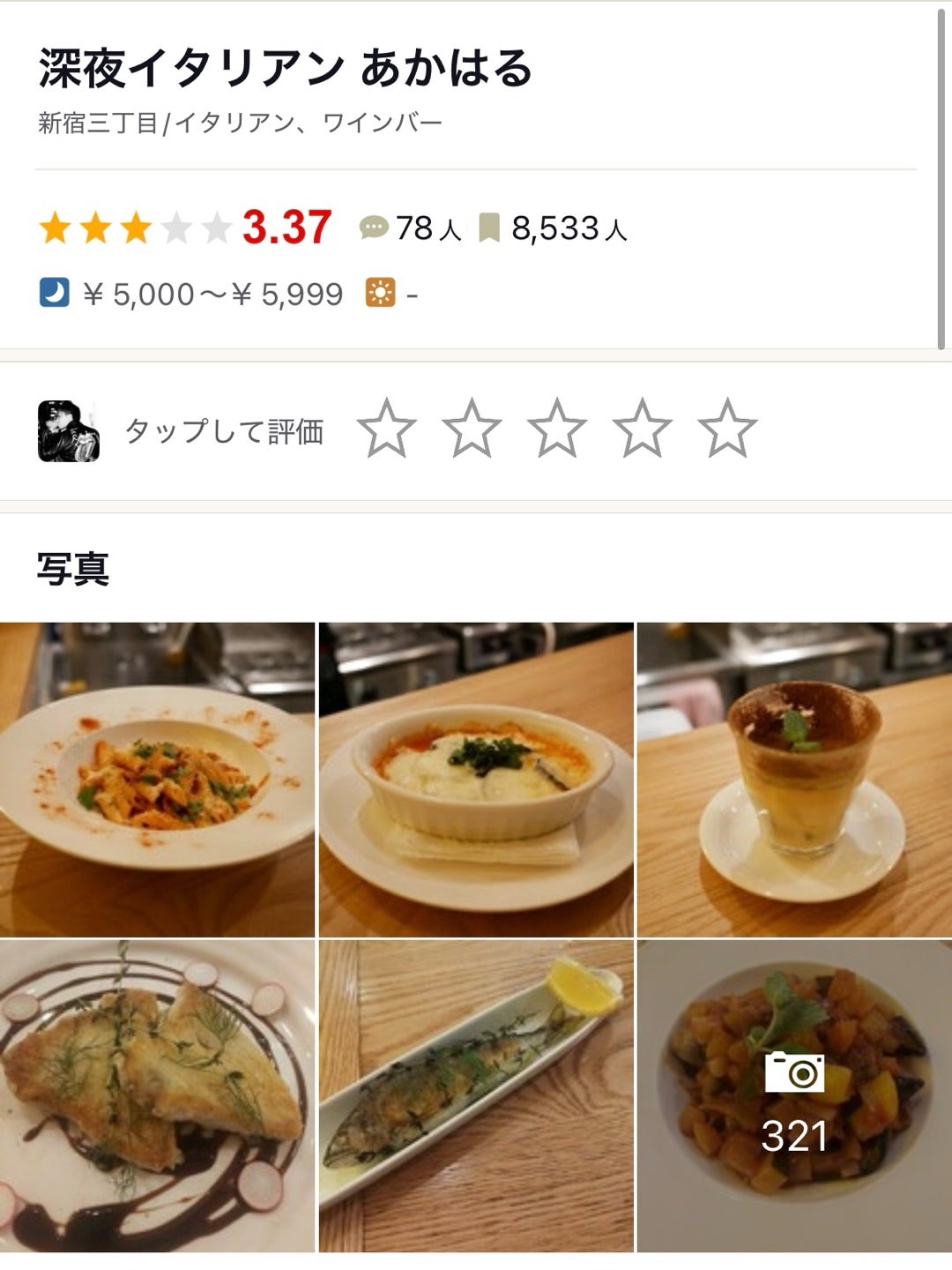Rate the restaurant one star

[x=387, y=429]
